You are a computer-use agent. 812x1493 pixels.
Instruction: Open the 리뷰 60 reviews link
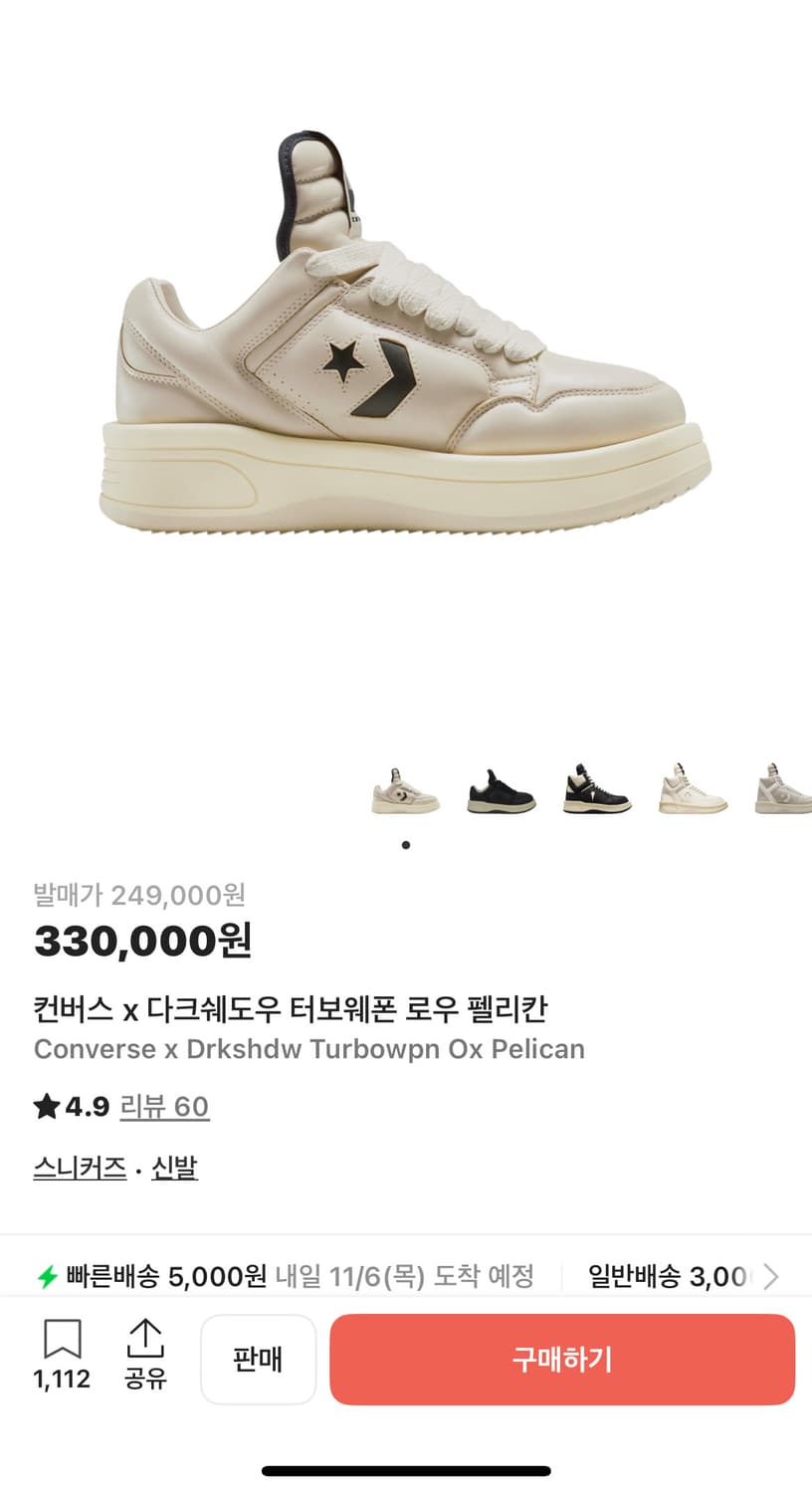click(165, 1107)
